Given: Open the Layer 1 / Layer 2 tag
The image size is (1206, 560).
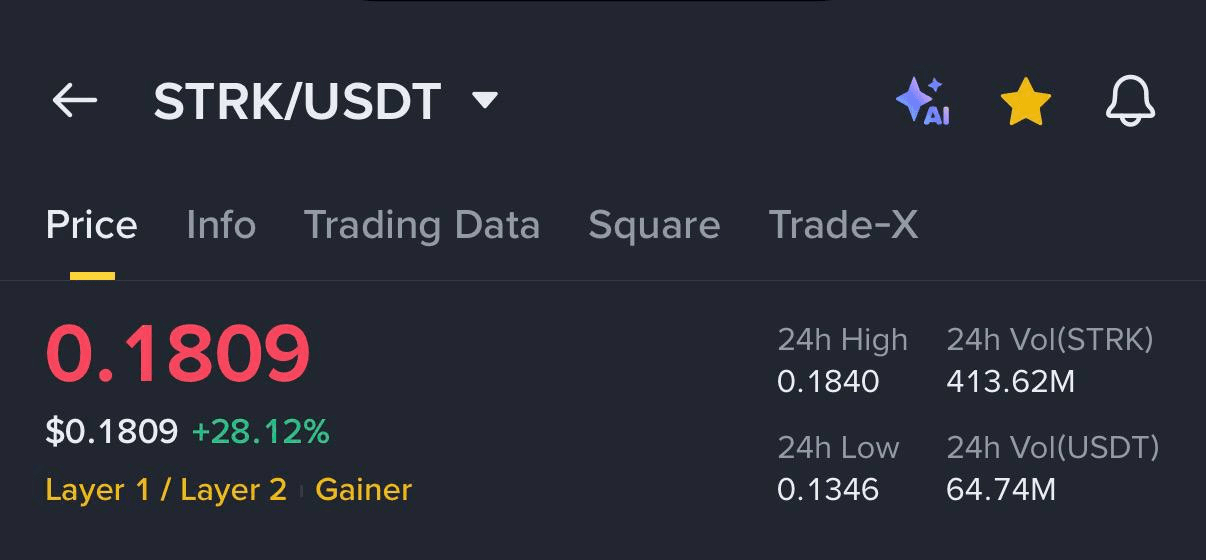Looking at the screenshot, I should [166, 490].
